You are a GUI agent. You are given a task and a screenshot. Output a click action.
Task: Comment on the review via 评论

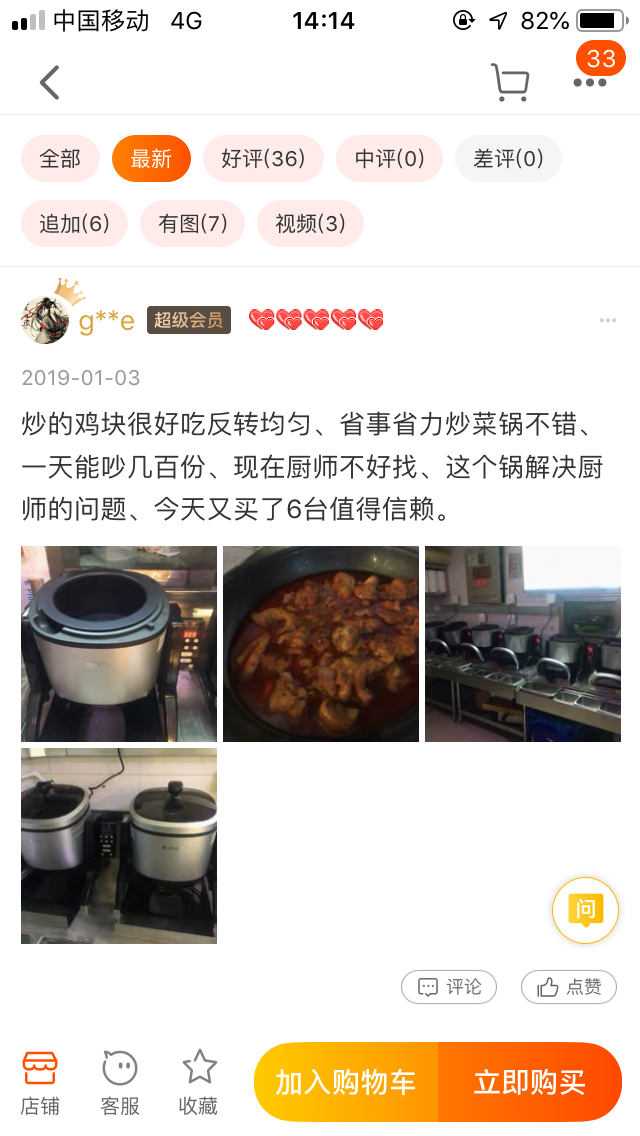click(x=449, y=987)
